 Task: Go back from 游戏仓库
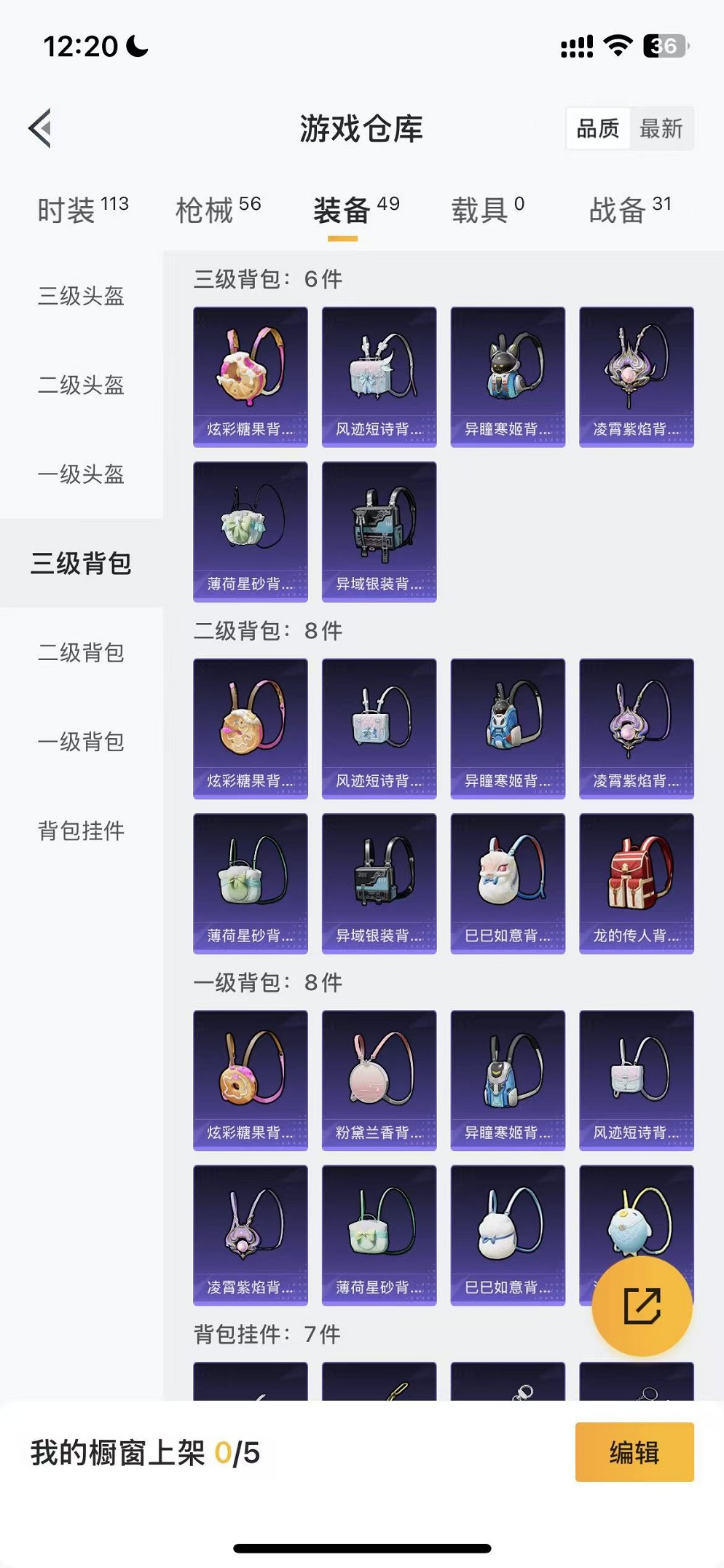pos(41,128)
